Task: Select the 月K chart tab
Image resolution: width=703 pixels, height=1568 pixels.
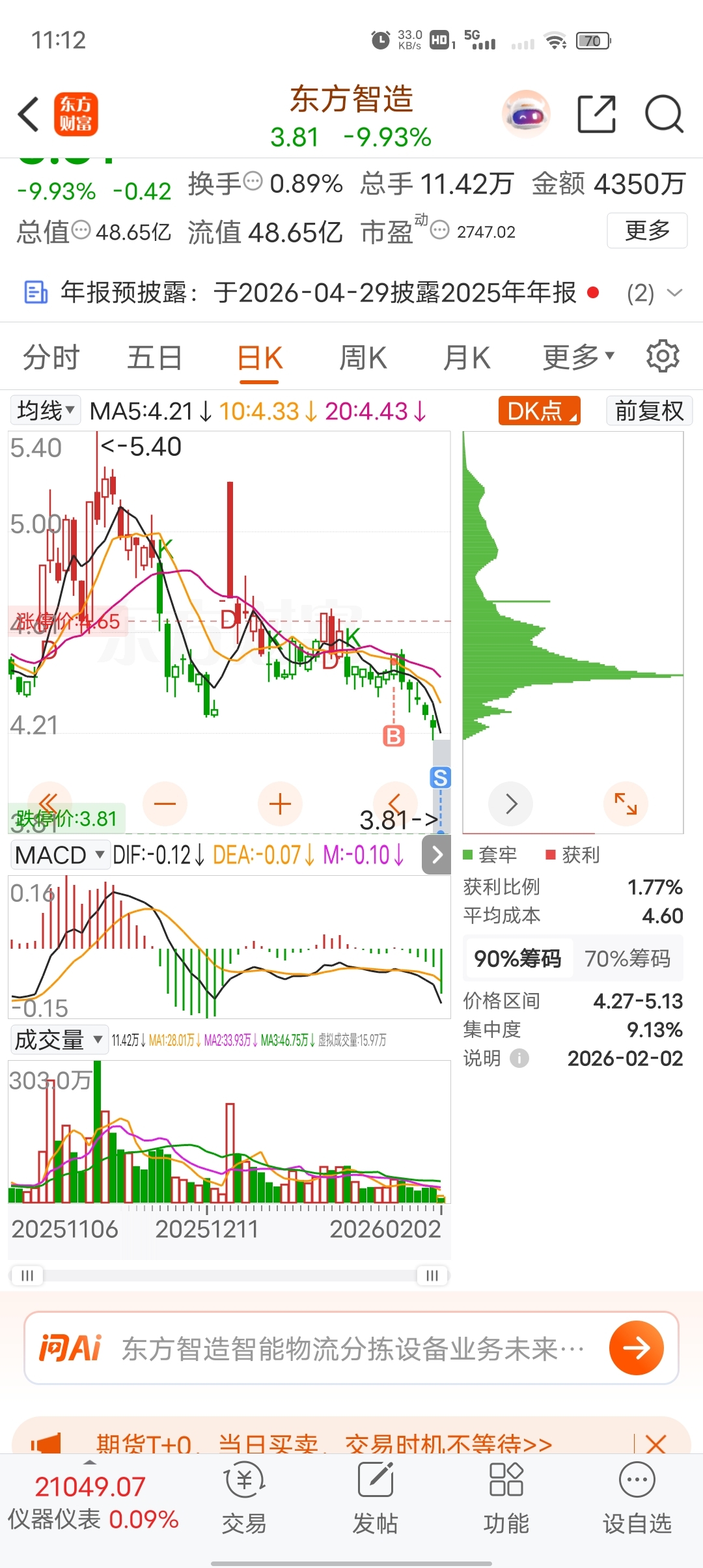Action: [x=466, y=357]
